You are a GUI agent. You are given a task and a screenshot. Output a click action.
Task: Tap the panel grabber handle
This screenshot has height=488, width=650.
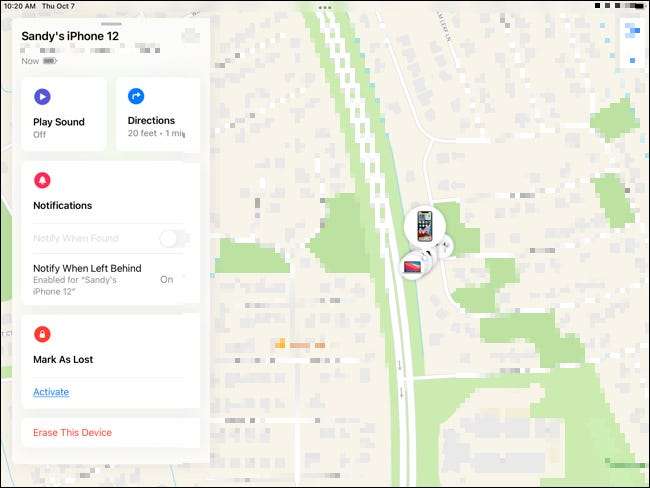(x=111, y=22)
